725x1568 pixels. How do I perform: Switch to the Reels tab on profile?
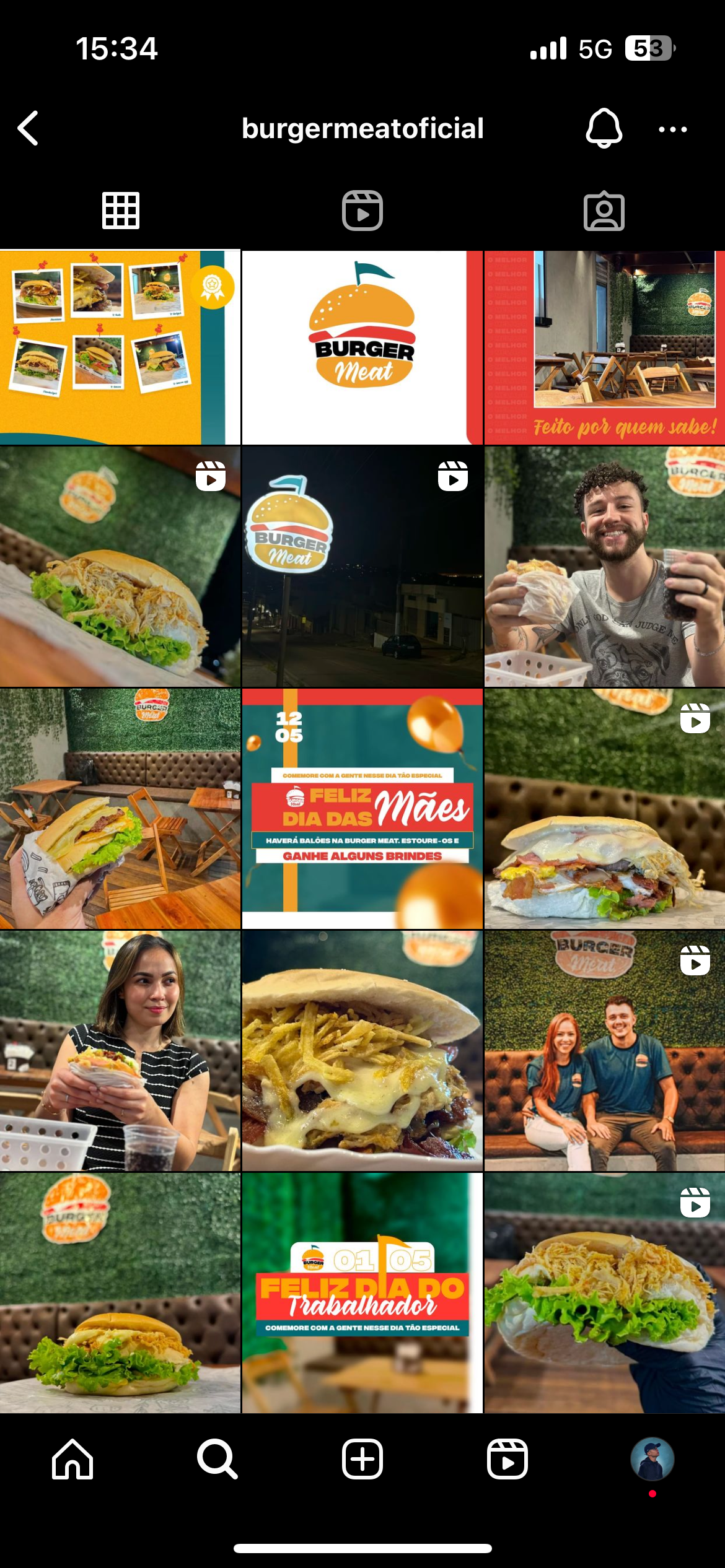pyautogui.click(x=362, y=211)
